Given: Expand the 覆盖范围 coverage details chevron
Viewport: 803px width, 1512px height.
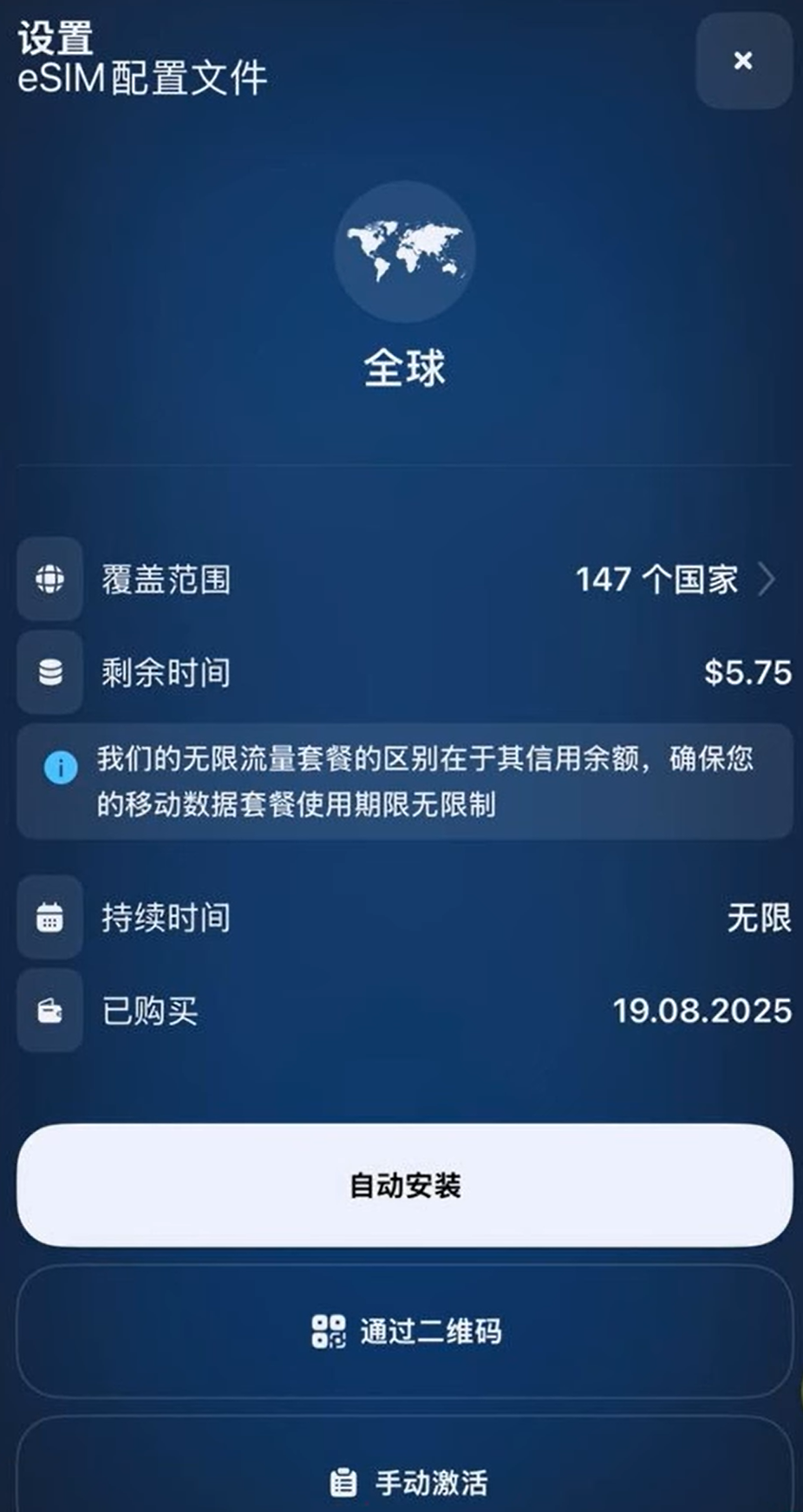Looking at the screenshot, I should 770,580.
